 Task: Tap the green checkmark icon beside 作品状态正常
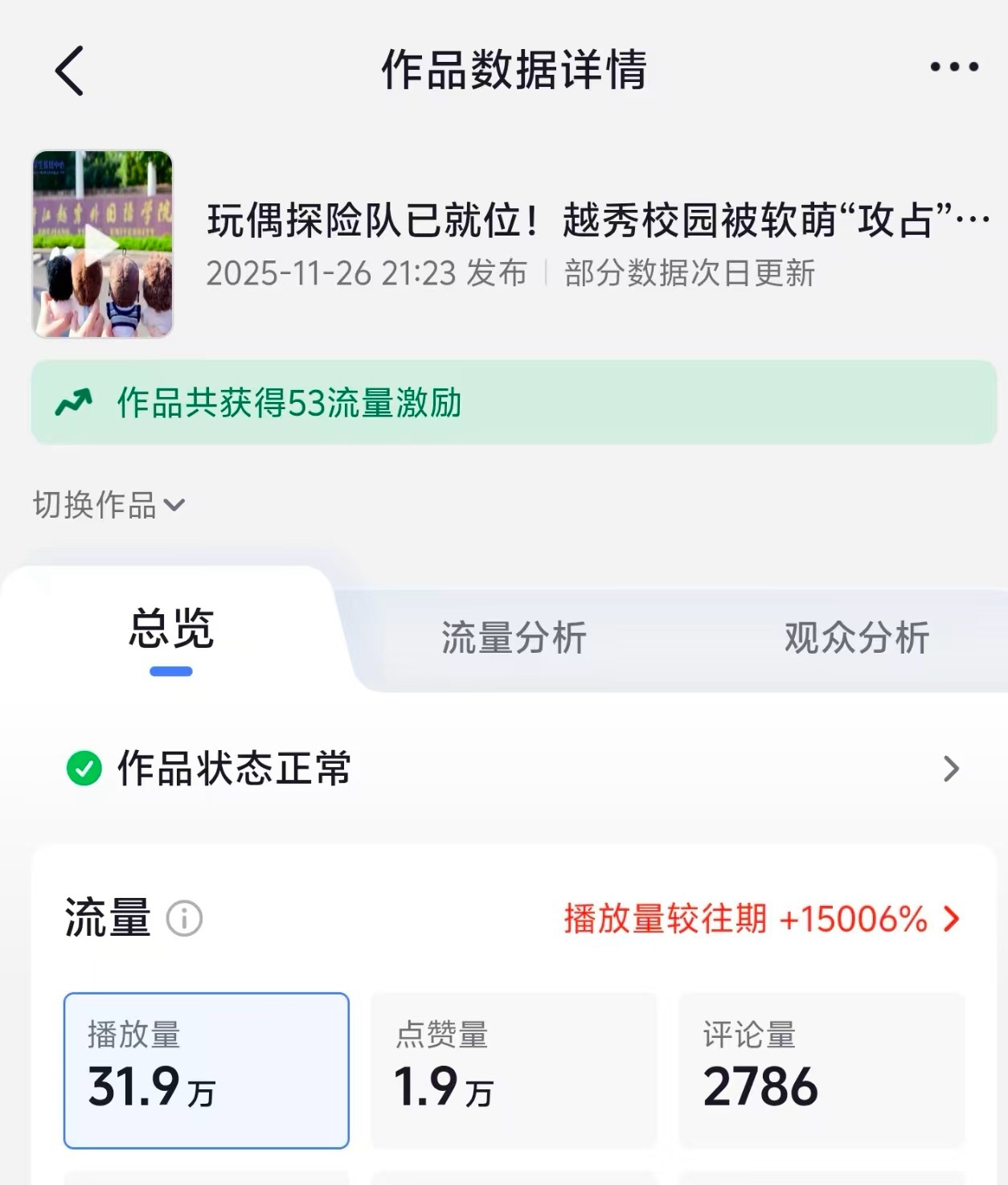point(84,769)
